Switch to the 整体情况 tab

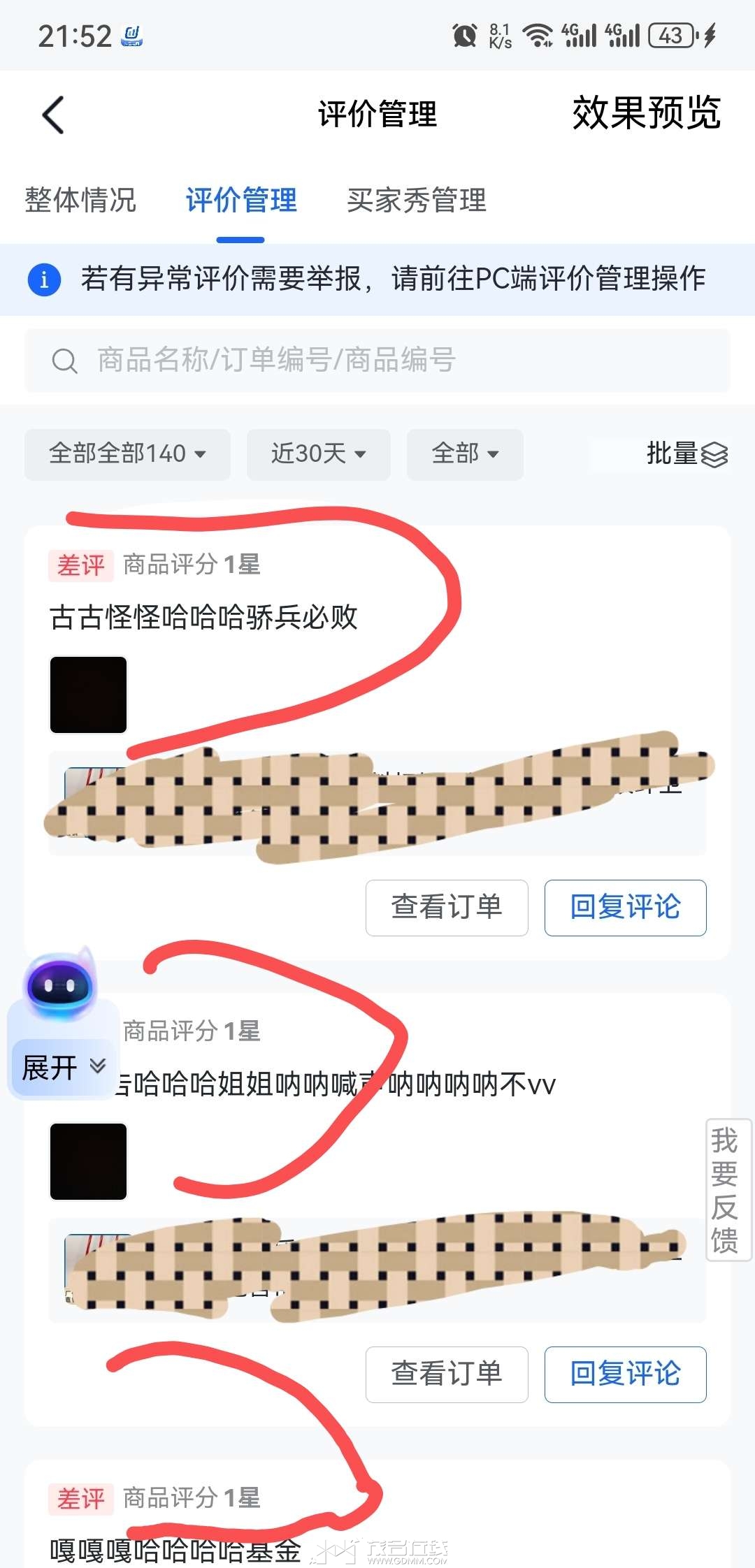point(80,201)
